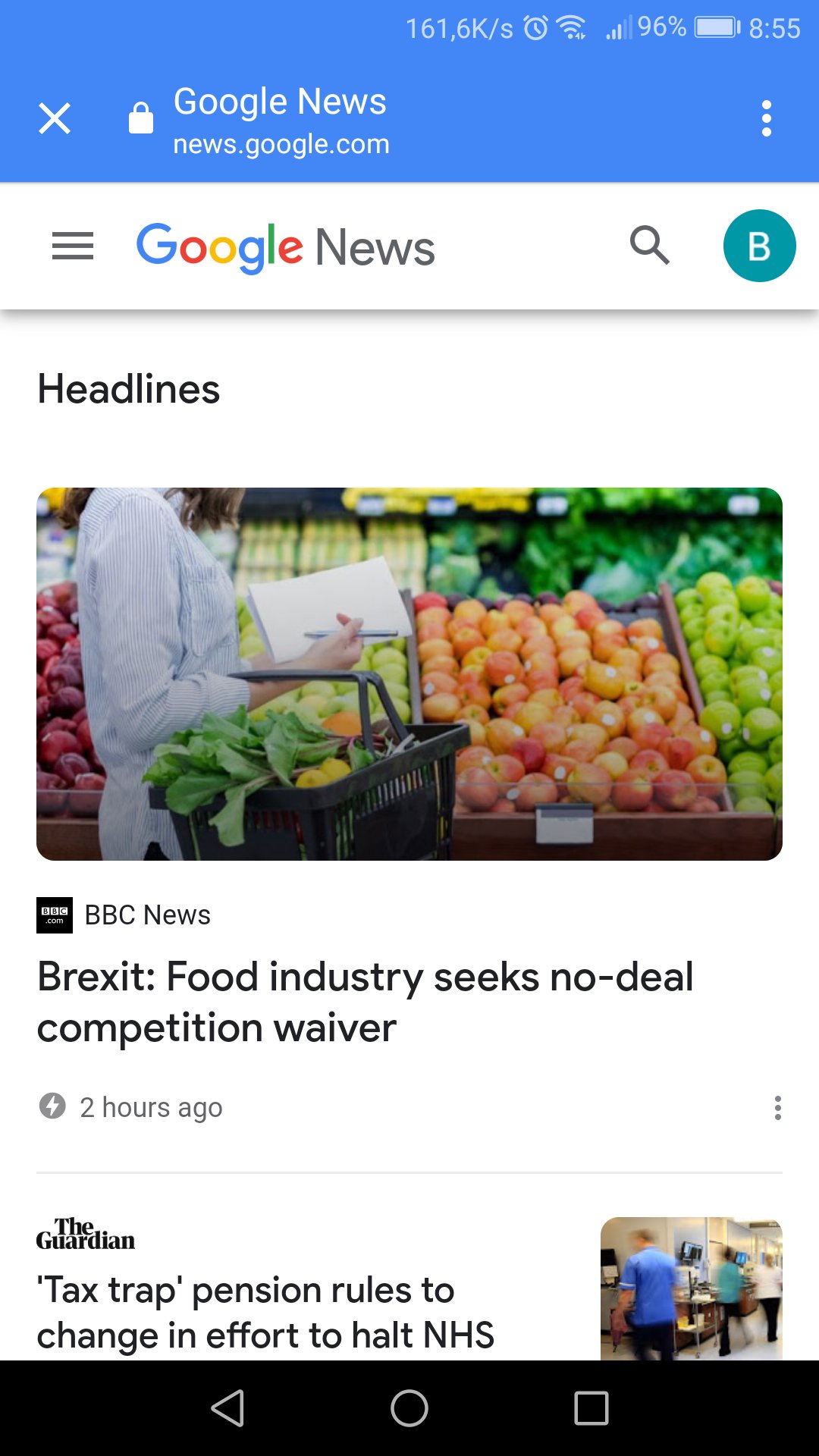Open the Brexit food industry headline

tap(366, 1001)
